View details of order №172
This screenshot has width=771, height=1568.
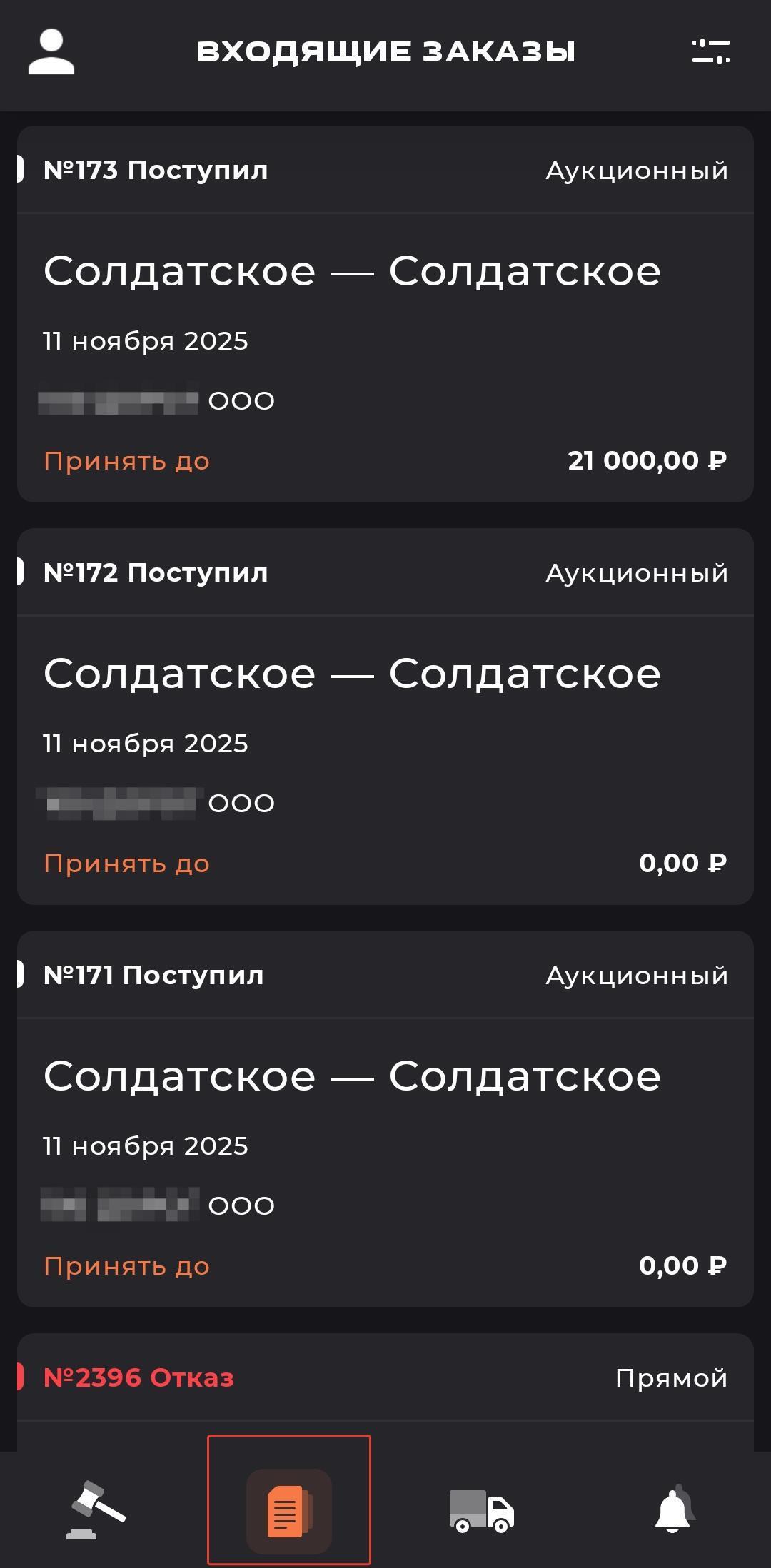tap(385, 717)
